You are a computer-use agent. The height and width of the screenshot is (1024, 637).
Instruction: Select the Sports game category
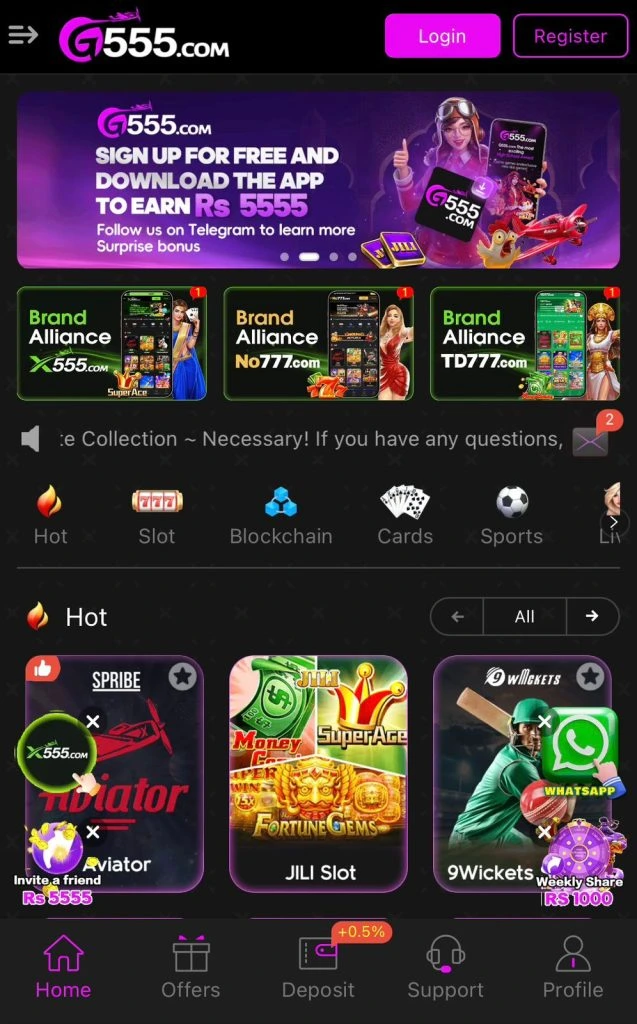(x=512, y=515)
